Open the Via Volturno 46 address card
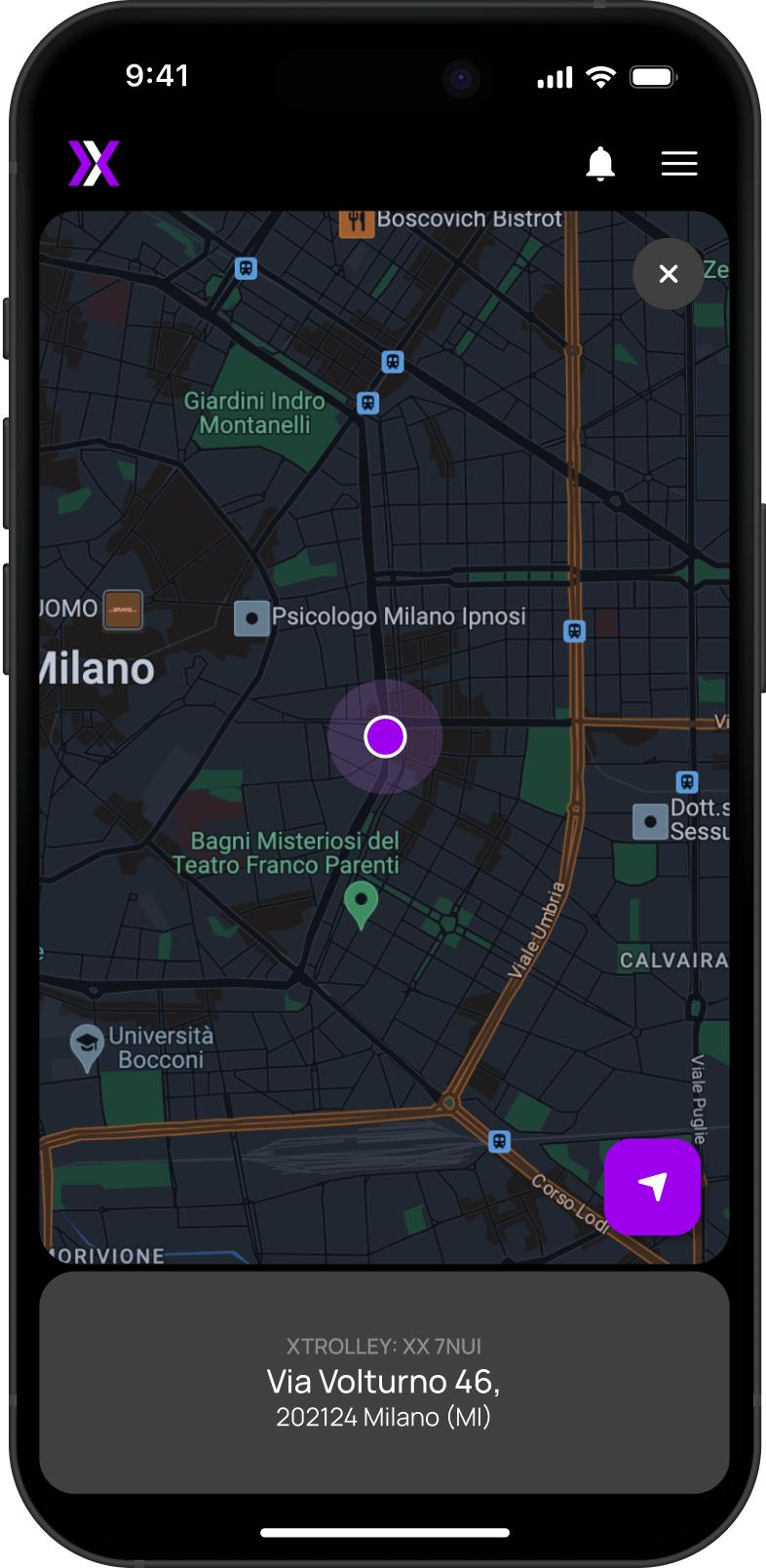This screenshot has width=766, height=1568. [384, 1382]
